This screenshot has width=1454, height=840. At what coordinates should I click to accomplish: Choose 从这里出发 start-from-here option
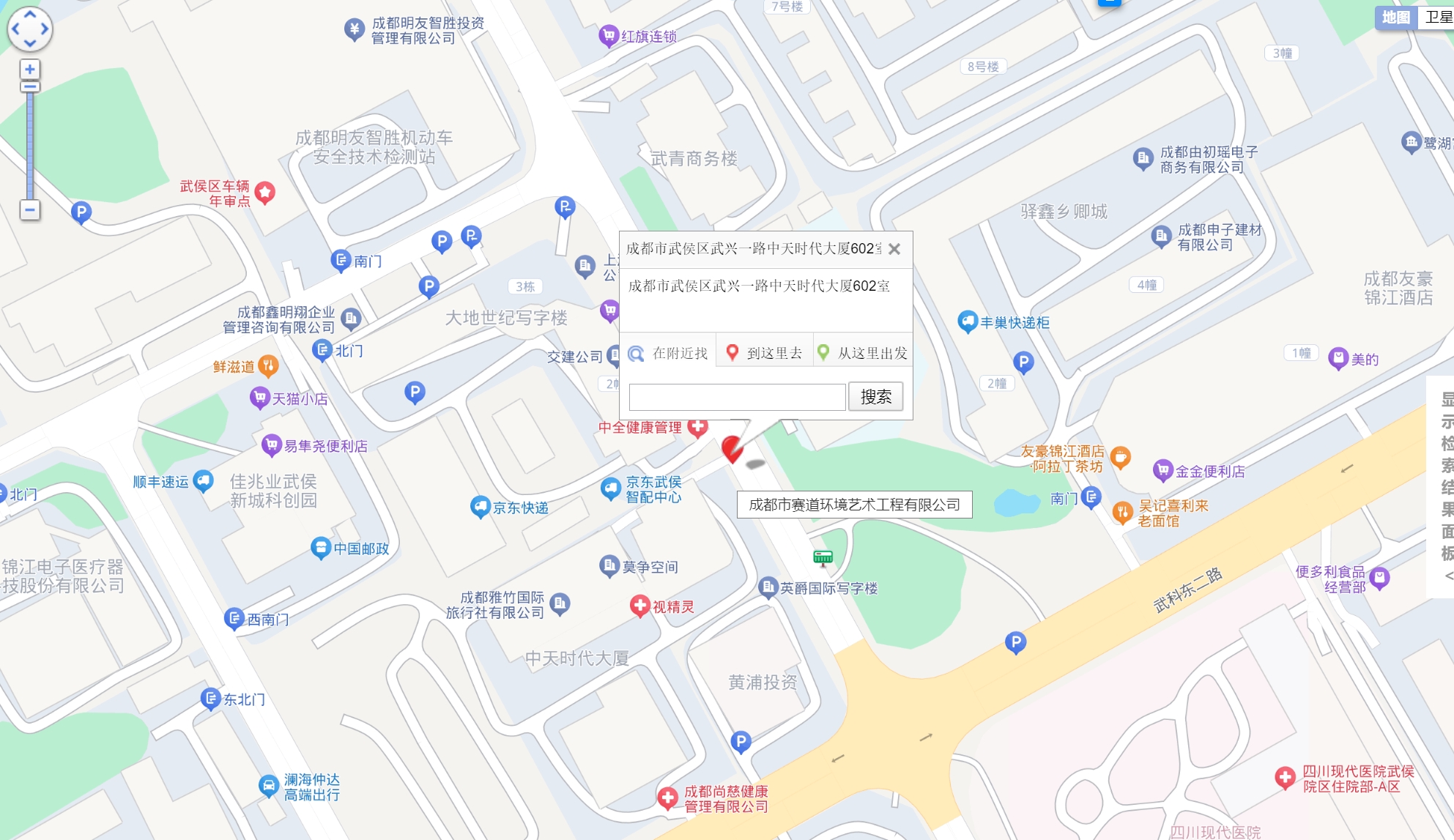click(x=864, y=354)
